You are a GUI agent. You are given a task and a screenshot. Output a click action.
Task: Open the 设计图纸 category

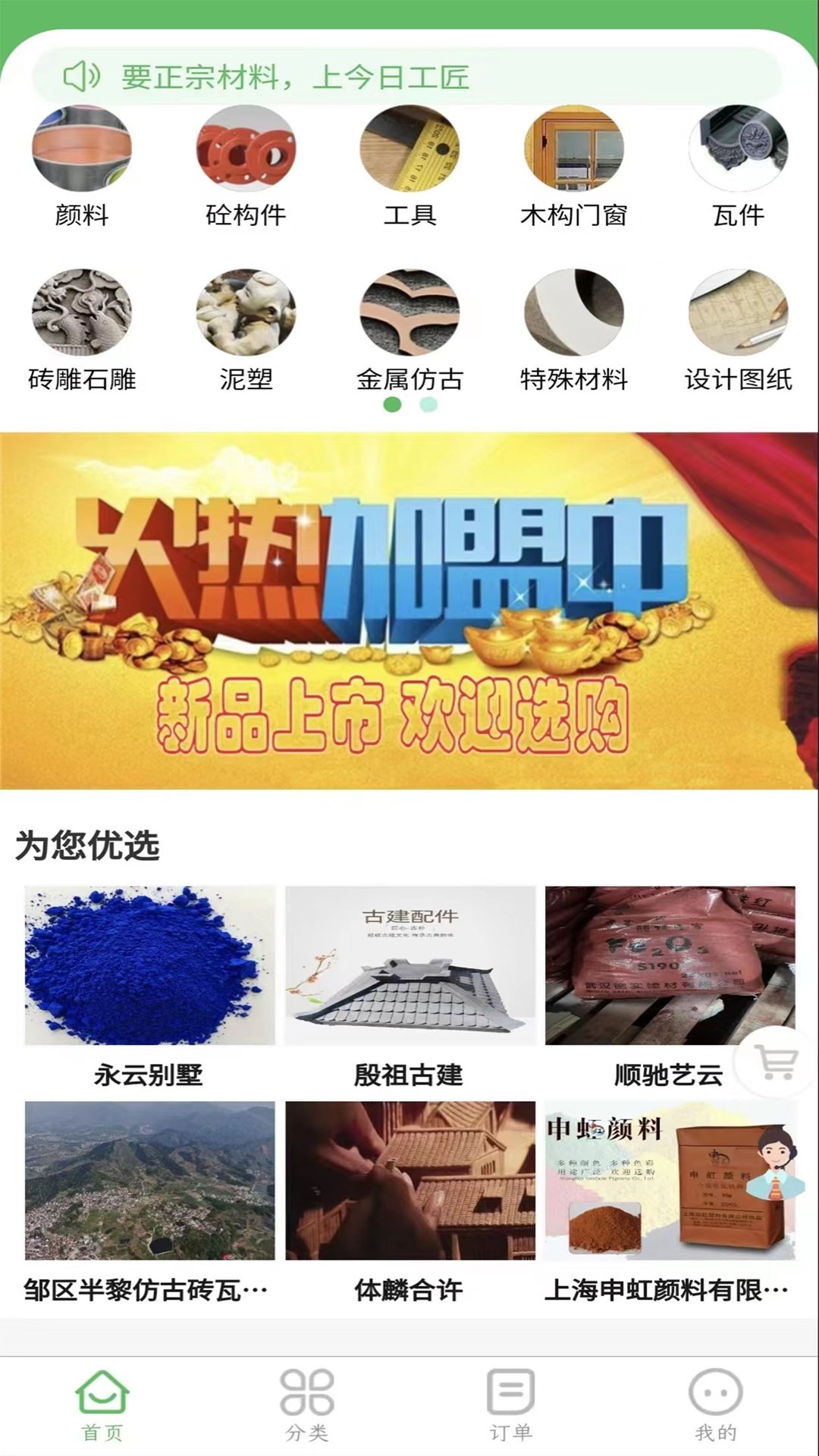738,330
